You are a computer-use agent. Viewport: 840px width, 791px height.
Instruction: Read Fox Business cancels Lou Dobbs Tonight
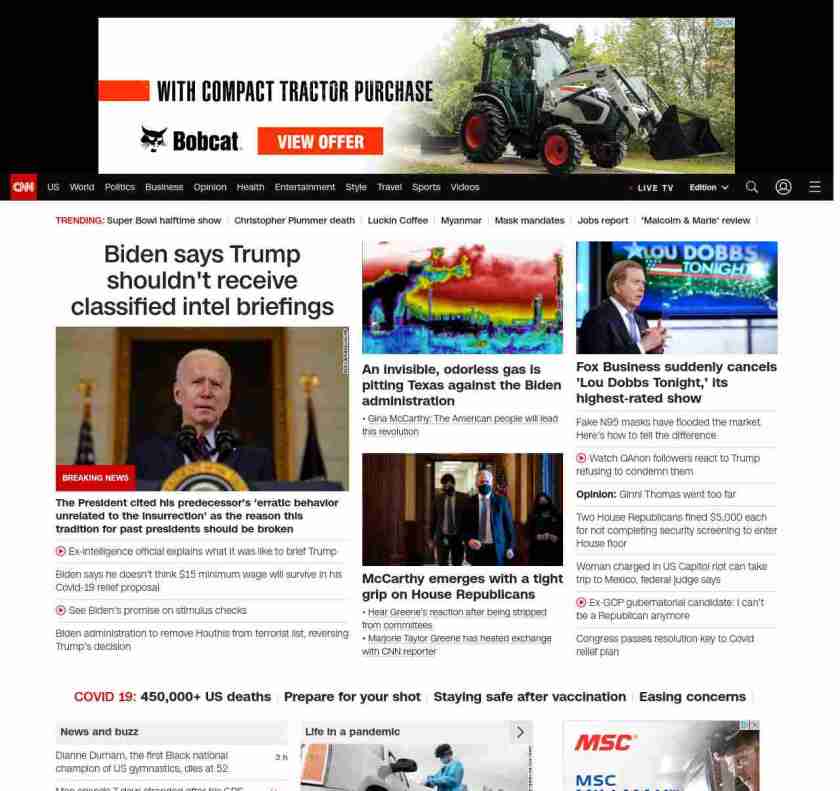click(x=676, y=382)
